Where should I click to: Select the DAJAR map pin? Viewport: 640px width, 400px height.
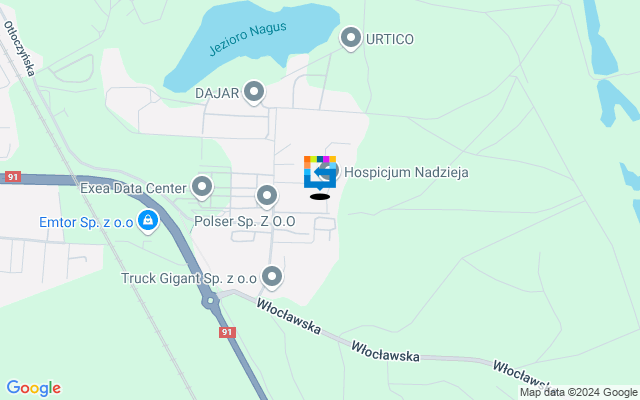254,93
